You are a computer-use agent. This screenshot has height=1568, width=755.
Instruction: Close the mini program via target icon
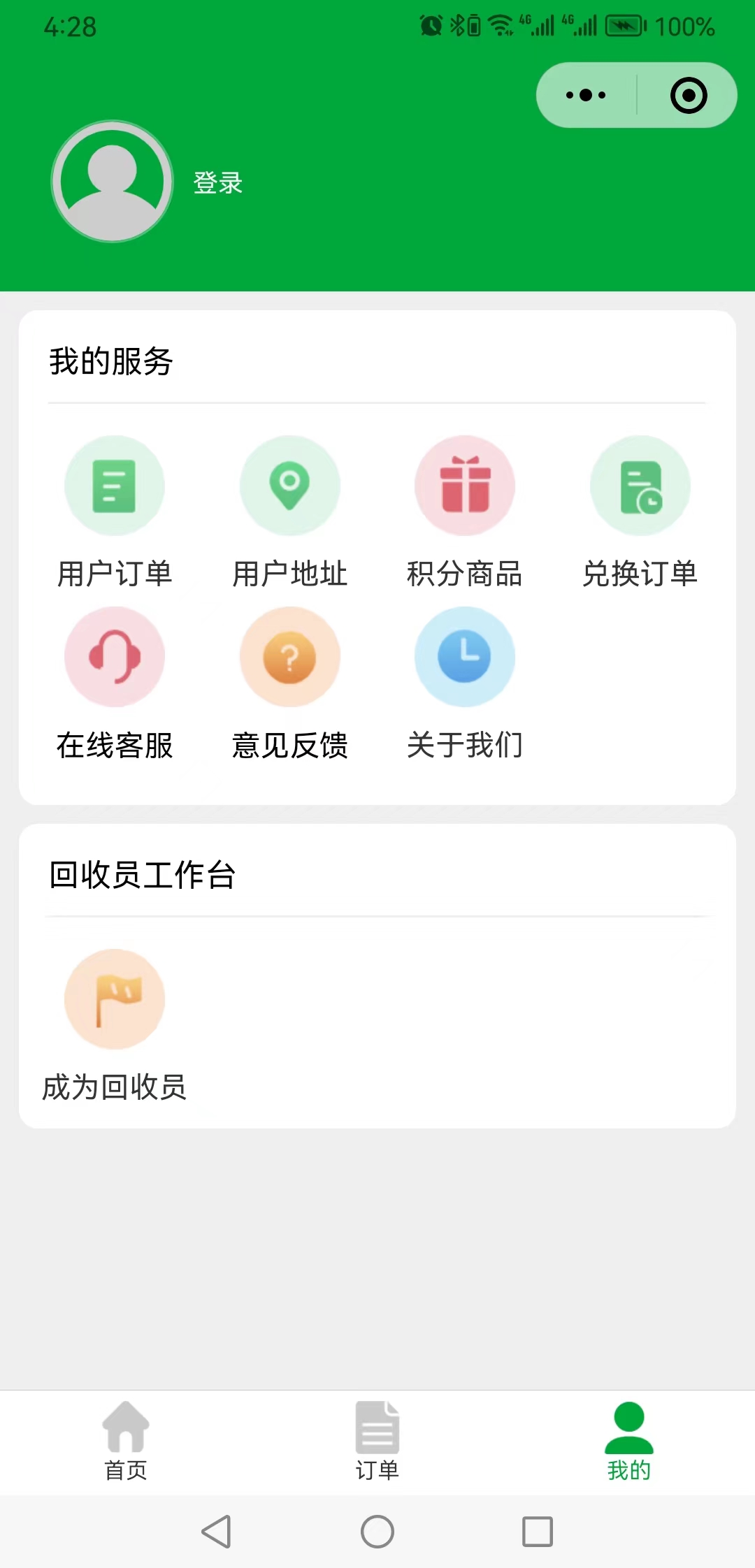[689, 95]
